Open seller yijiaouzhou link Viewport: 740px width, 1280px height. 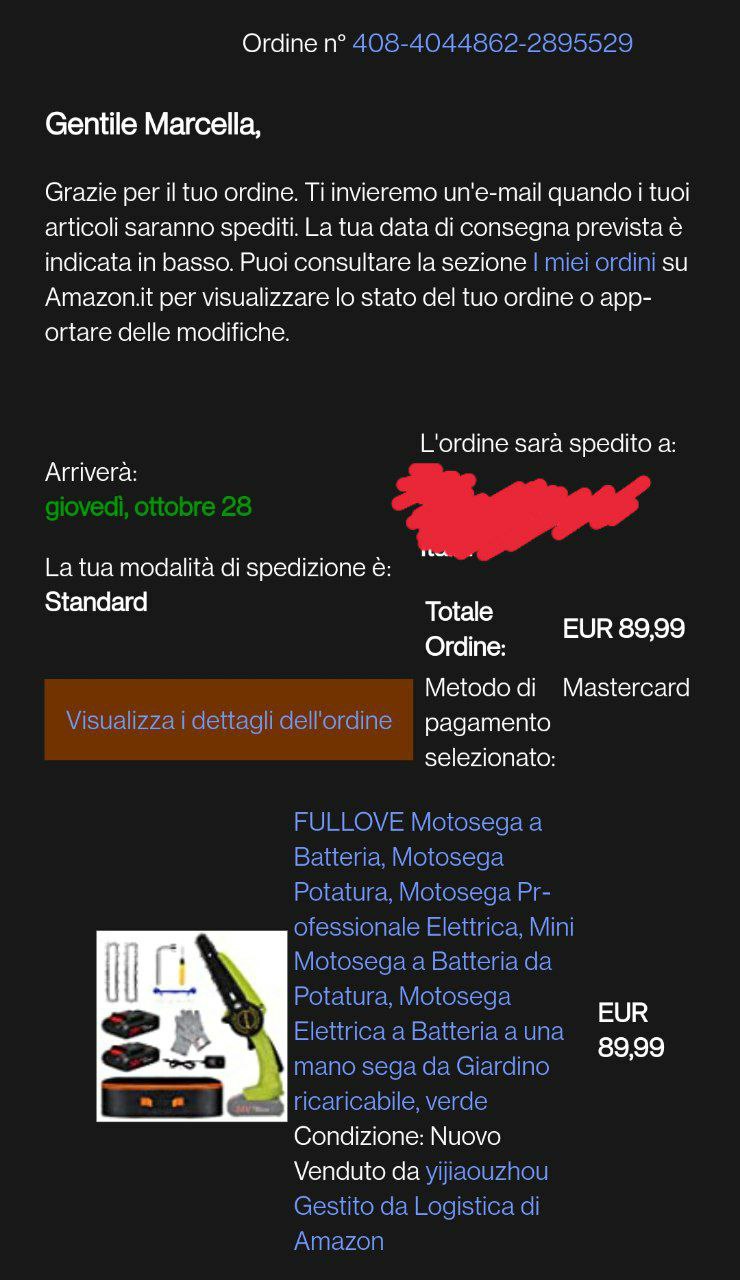click(486, 1171)
